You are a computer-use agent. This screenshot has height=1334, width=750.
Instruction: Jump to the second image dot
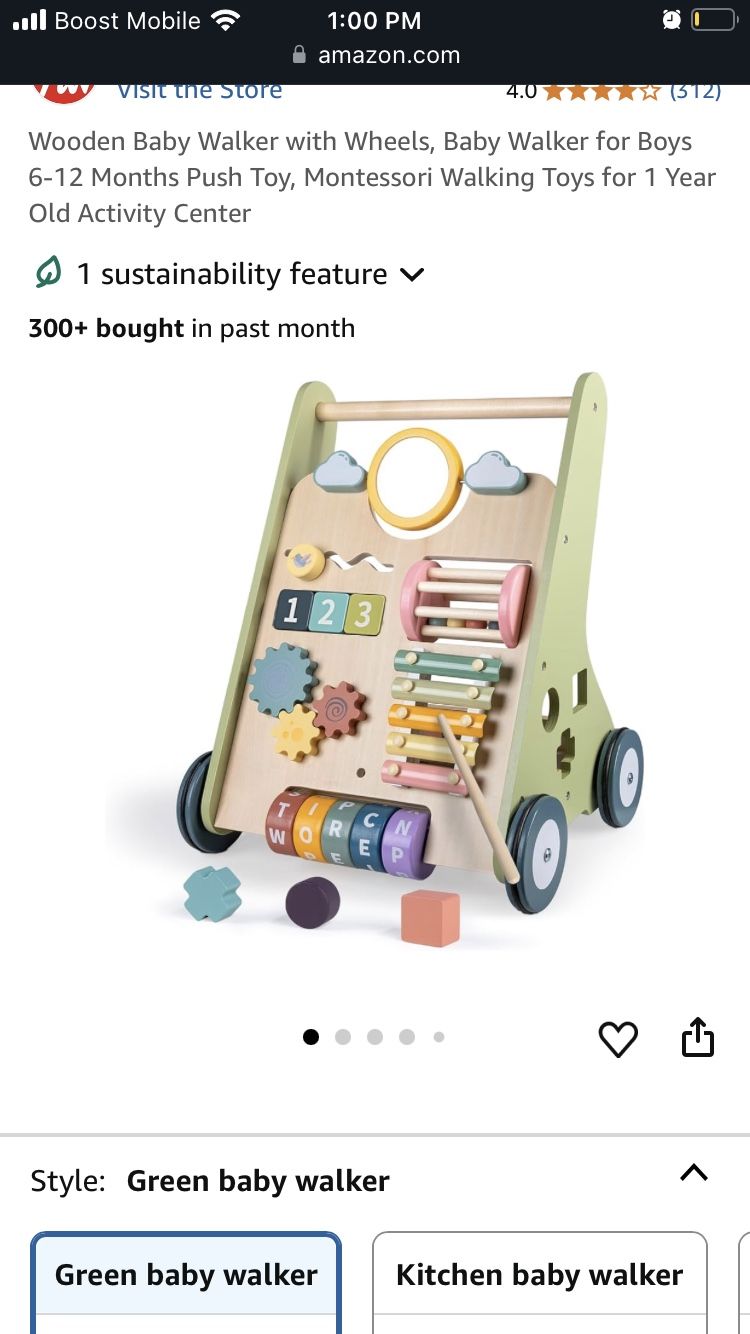click(x=343, y=1037)
